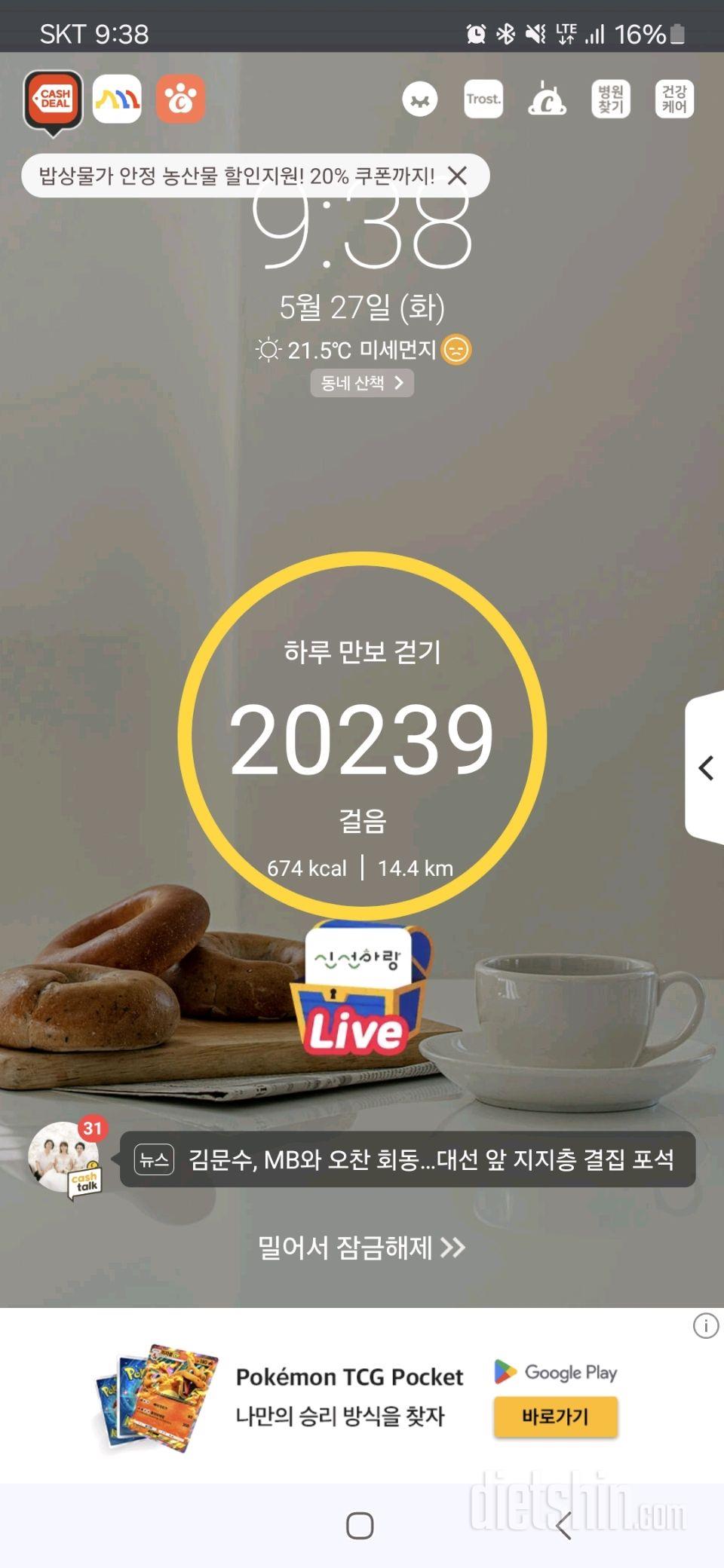This screenshot has width=724, height=1568.
Task: Tap 바로가기 in the Pokémon ad
Action: pos(555,1416)
